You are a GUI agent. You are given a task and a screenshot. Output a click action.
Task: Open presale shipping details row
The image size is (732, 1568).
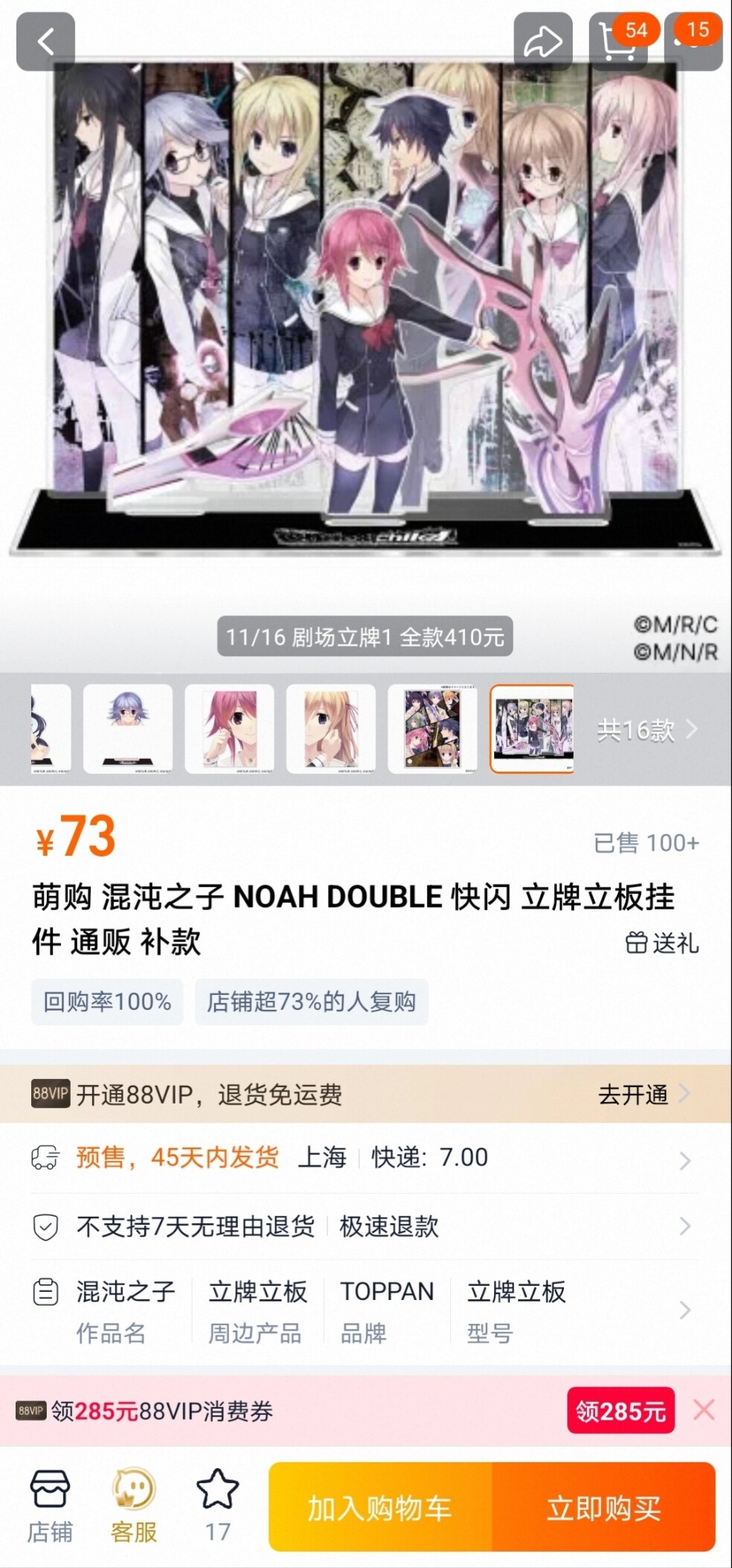365,1158
